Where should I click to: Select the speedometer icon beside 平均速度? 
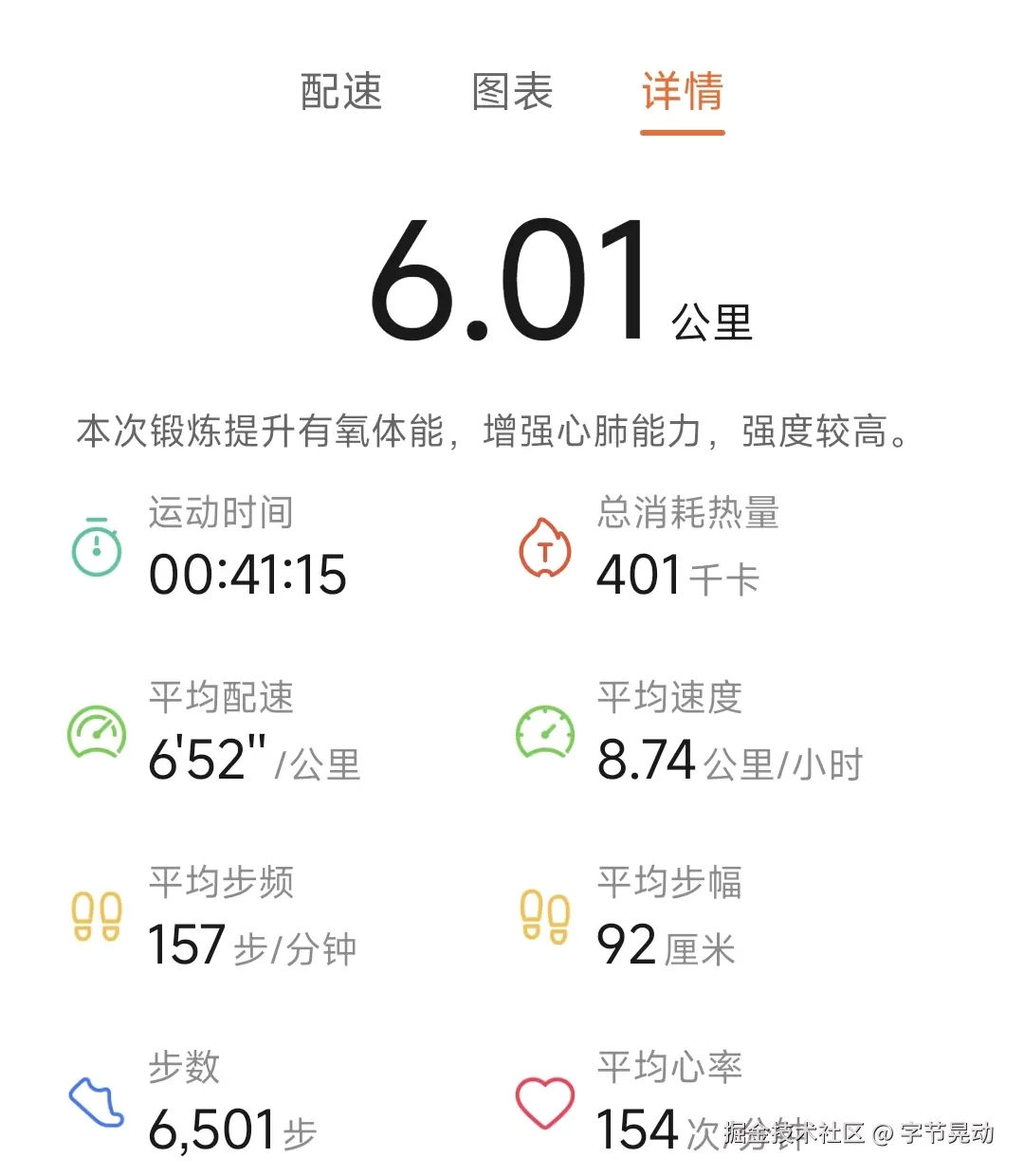[x=543, y=733]
